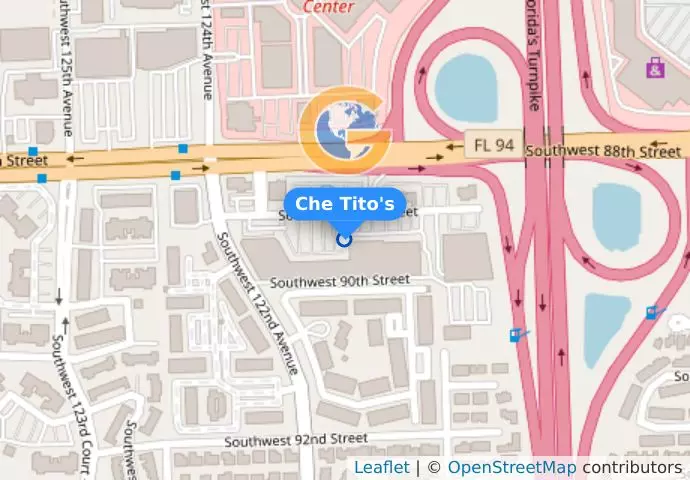Open the OpenStreetMap contributors link
Viewport: 690px width, 480px height.
tap(511, 468)
